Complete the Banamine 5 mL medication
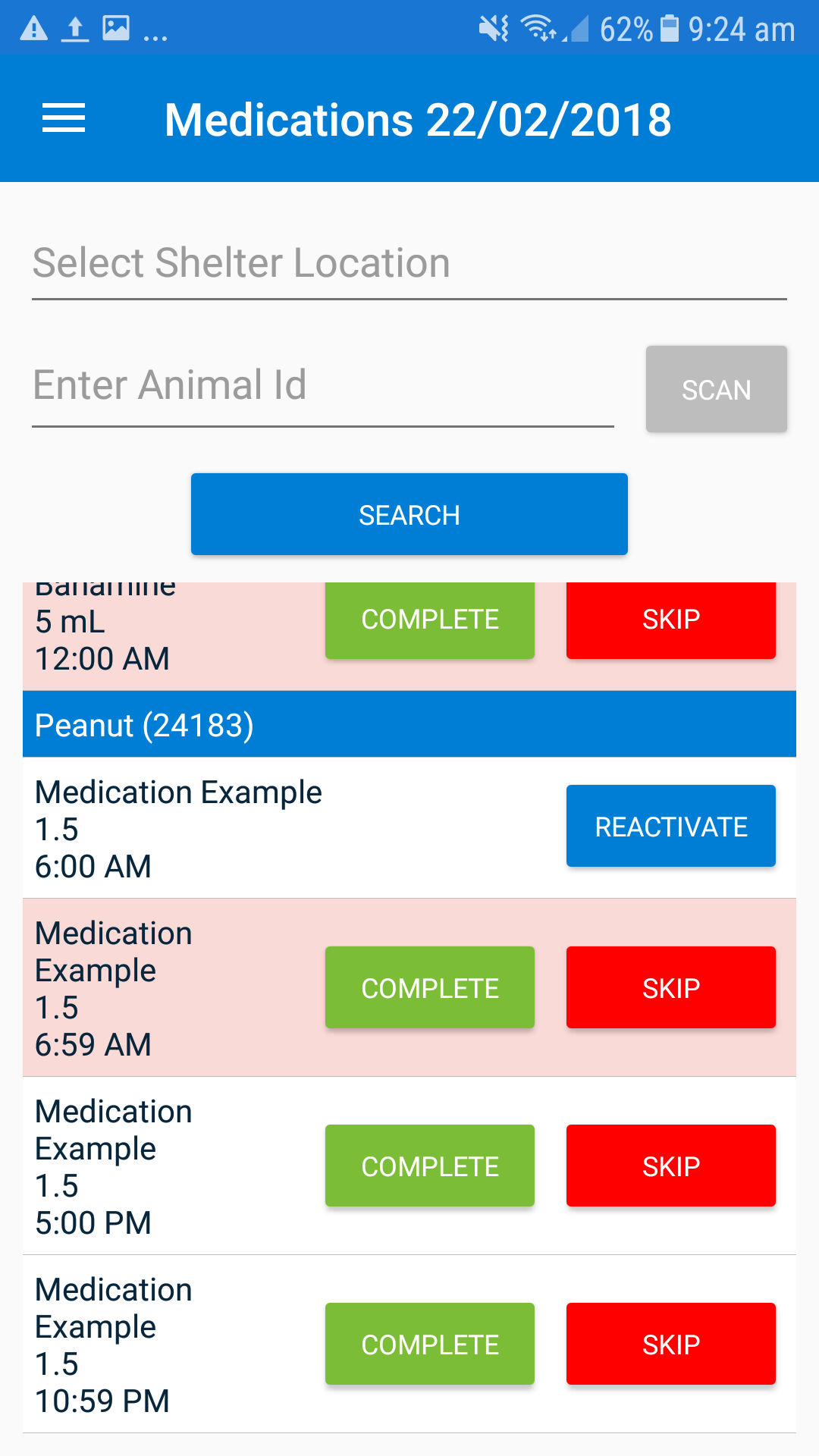 pos(429,620)
